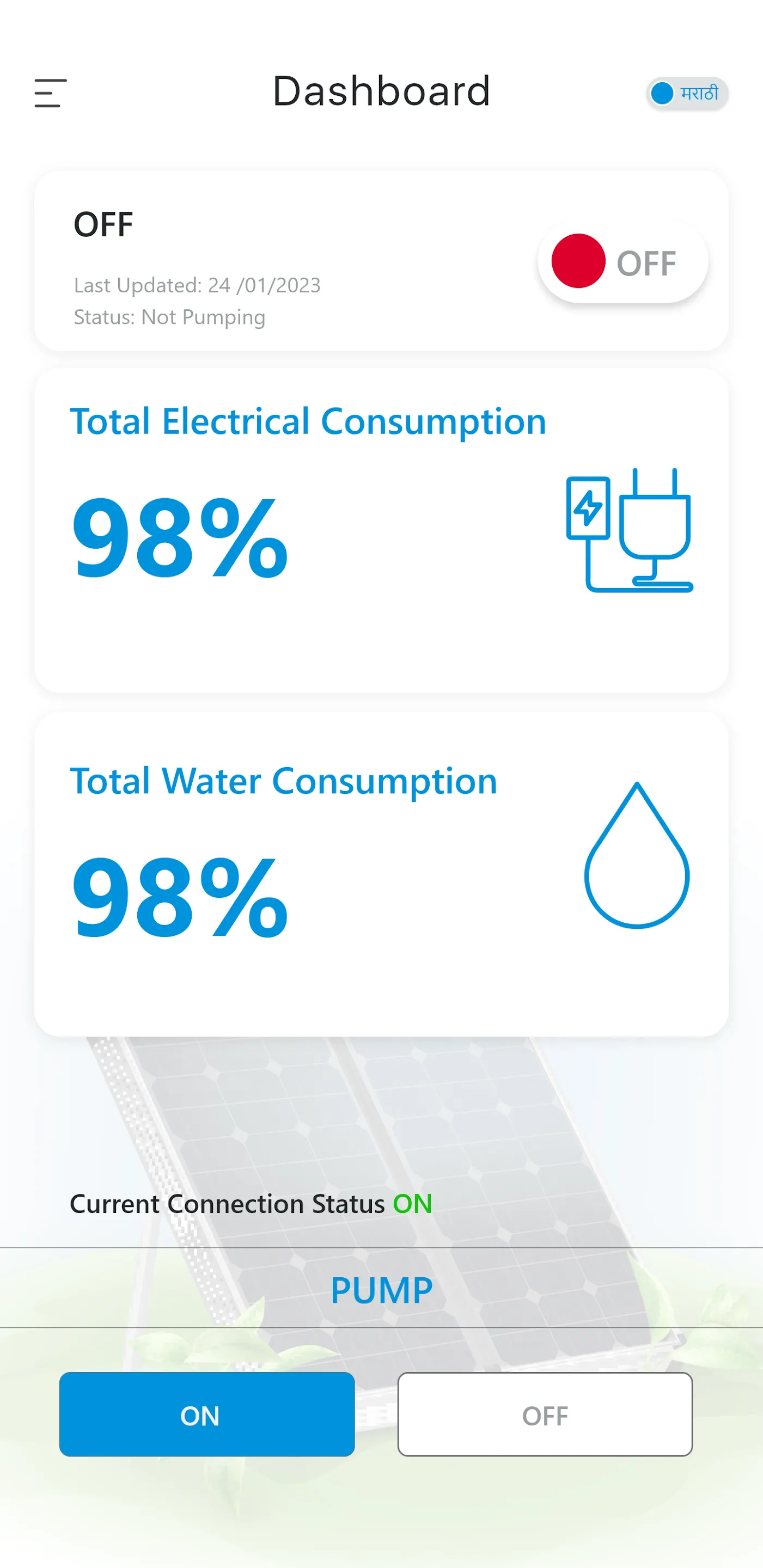
Task: Open the Total Water Consumption card
Action: point(381,874)
